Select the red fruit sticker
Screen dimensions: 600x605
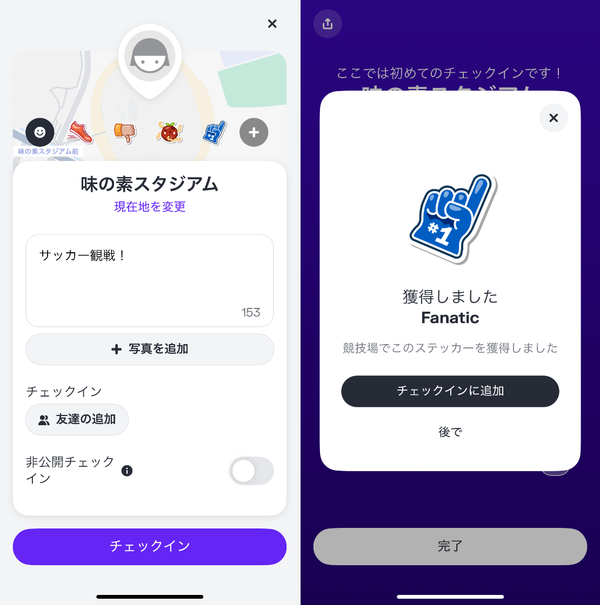coord(169,132)
